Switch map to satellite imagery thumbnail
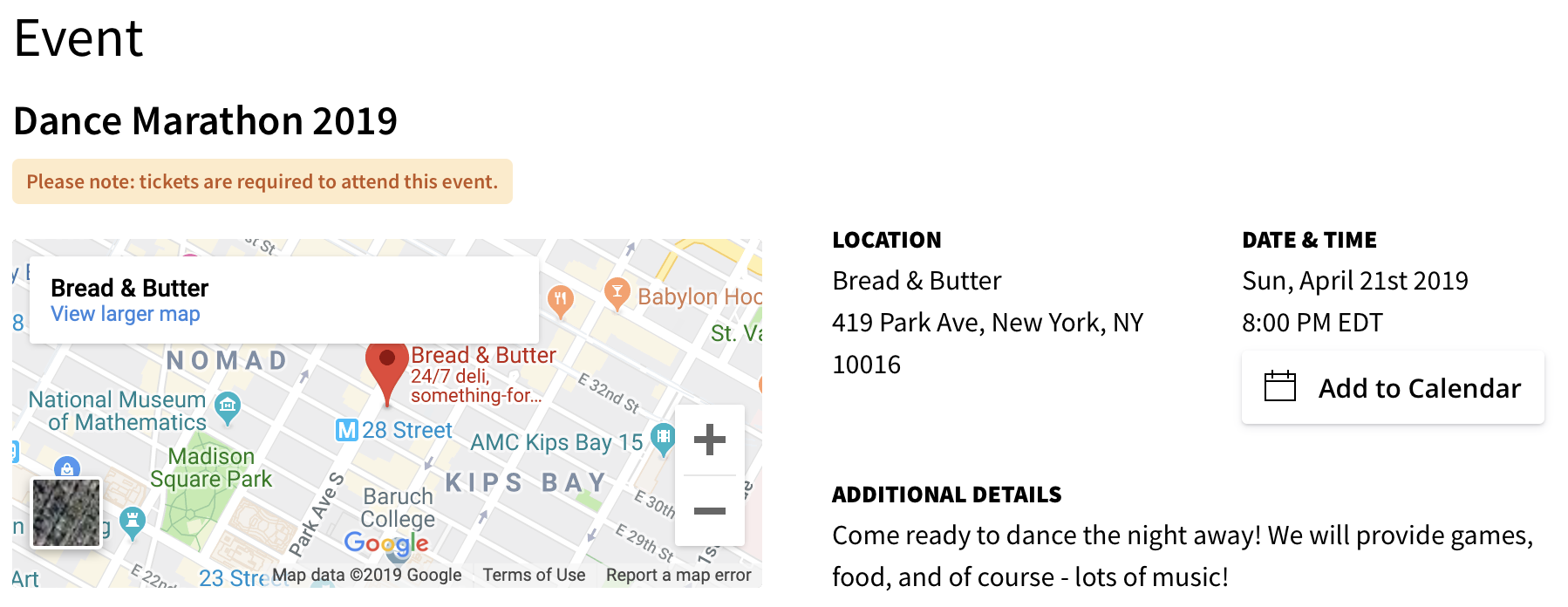This screenshot has width=1568, height=607. click(66, 513)
